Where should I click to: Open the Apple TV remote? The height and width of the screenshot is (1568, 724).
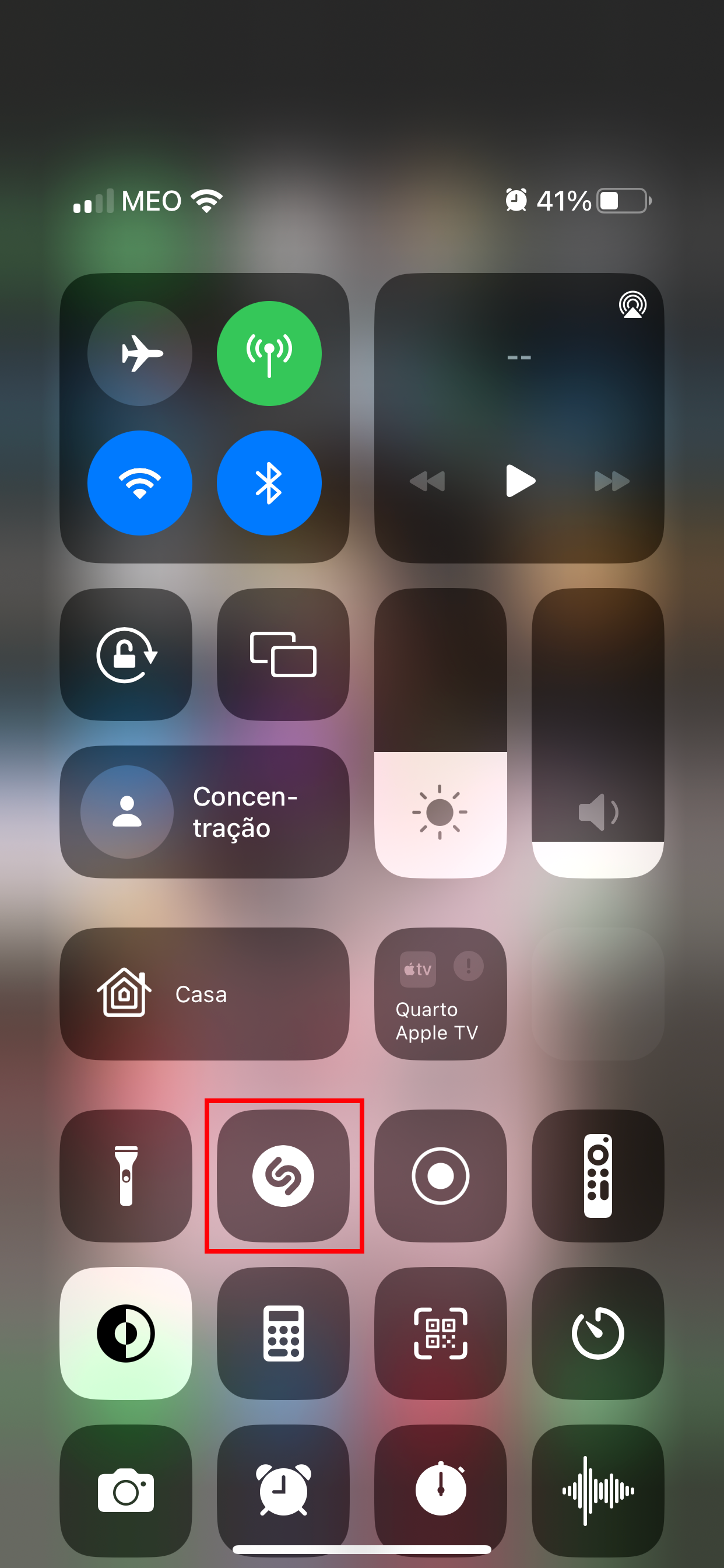pyautogui.click(x=598, y=1175)
